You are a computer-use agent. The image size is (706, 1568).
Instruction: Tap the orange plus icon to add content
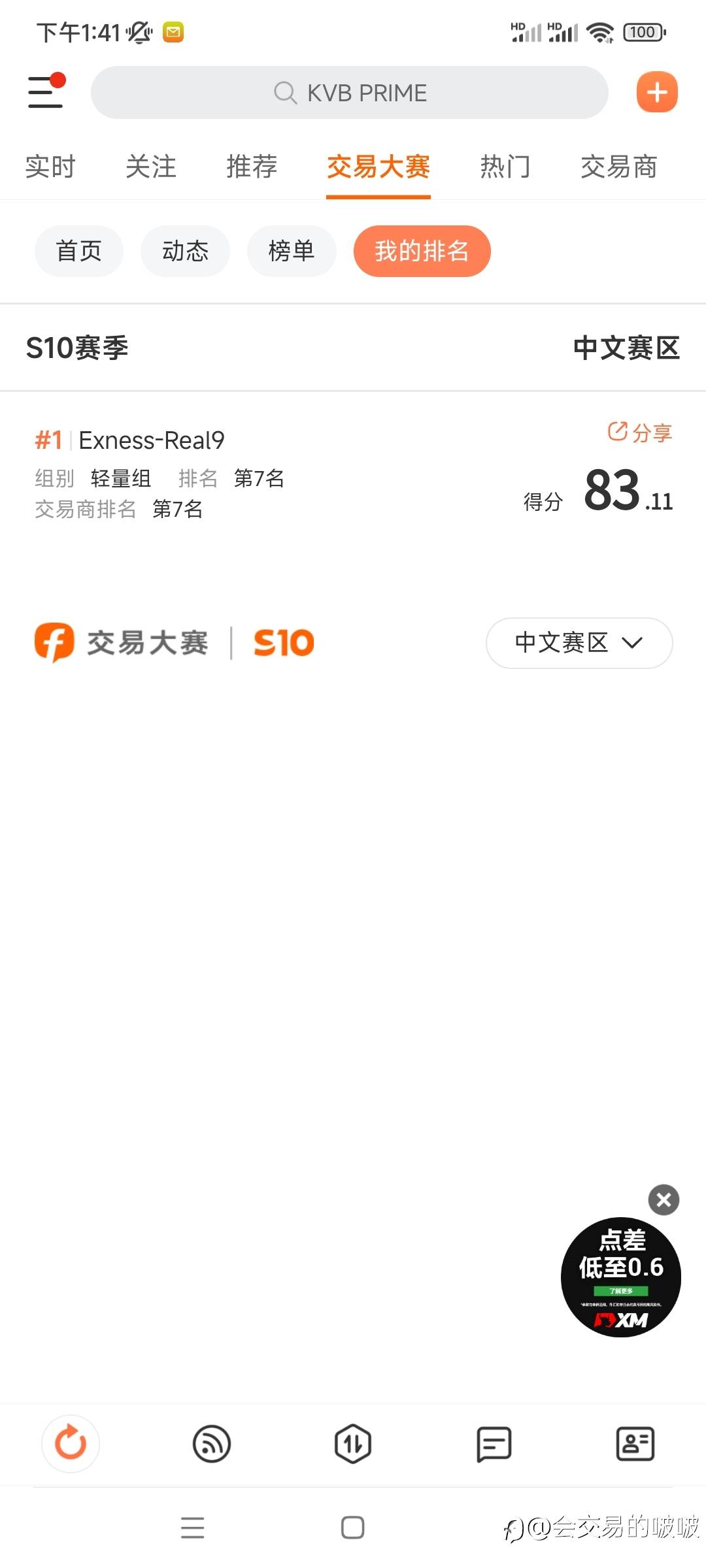coord(656,92)
